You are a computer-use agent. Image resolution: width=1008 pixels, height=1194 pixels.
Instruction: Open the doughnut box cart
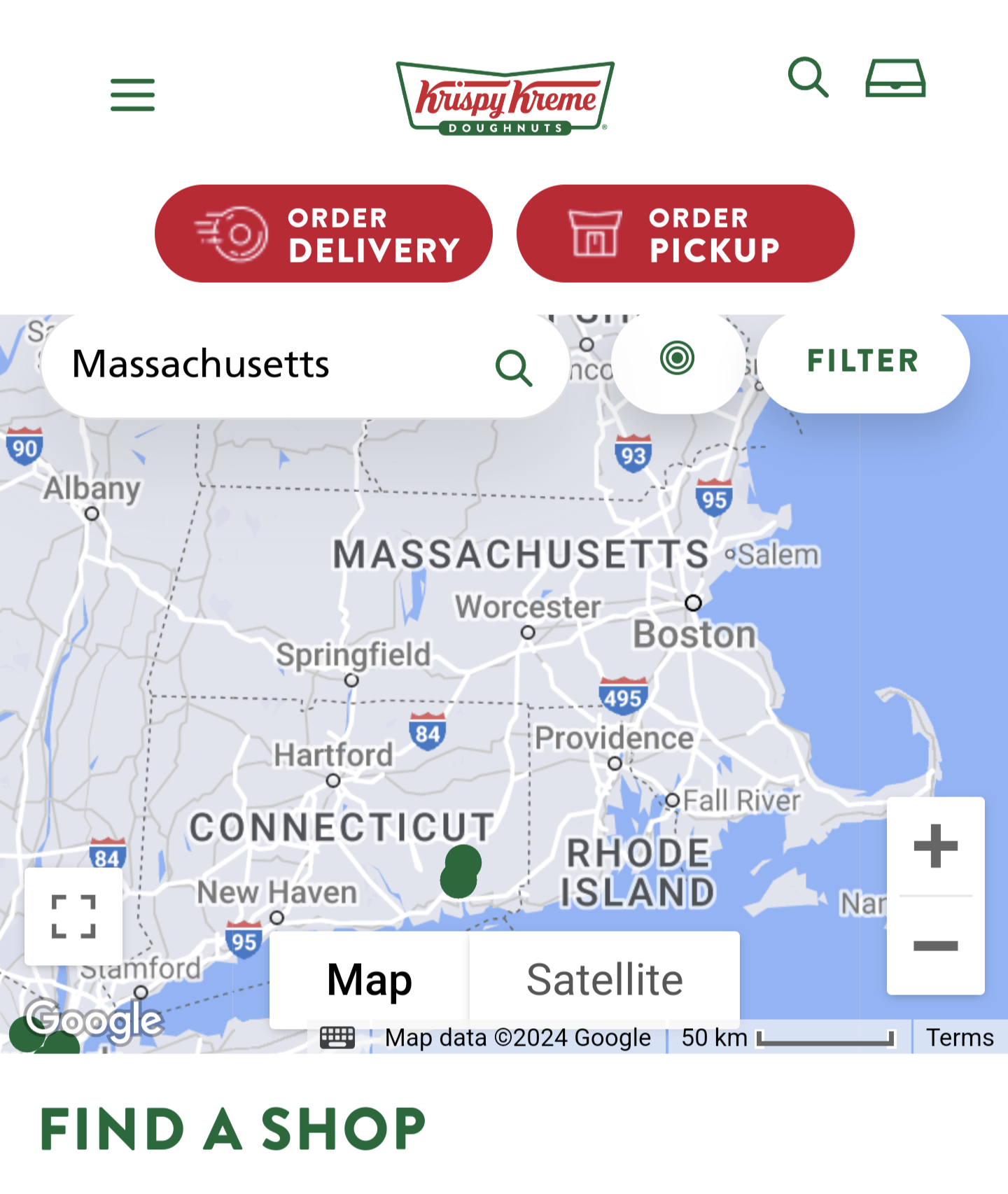tap(895, 78)
